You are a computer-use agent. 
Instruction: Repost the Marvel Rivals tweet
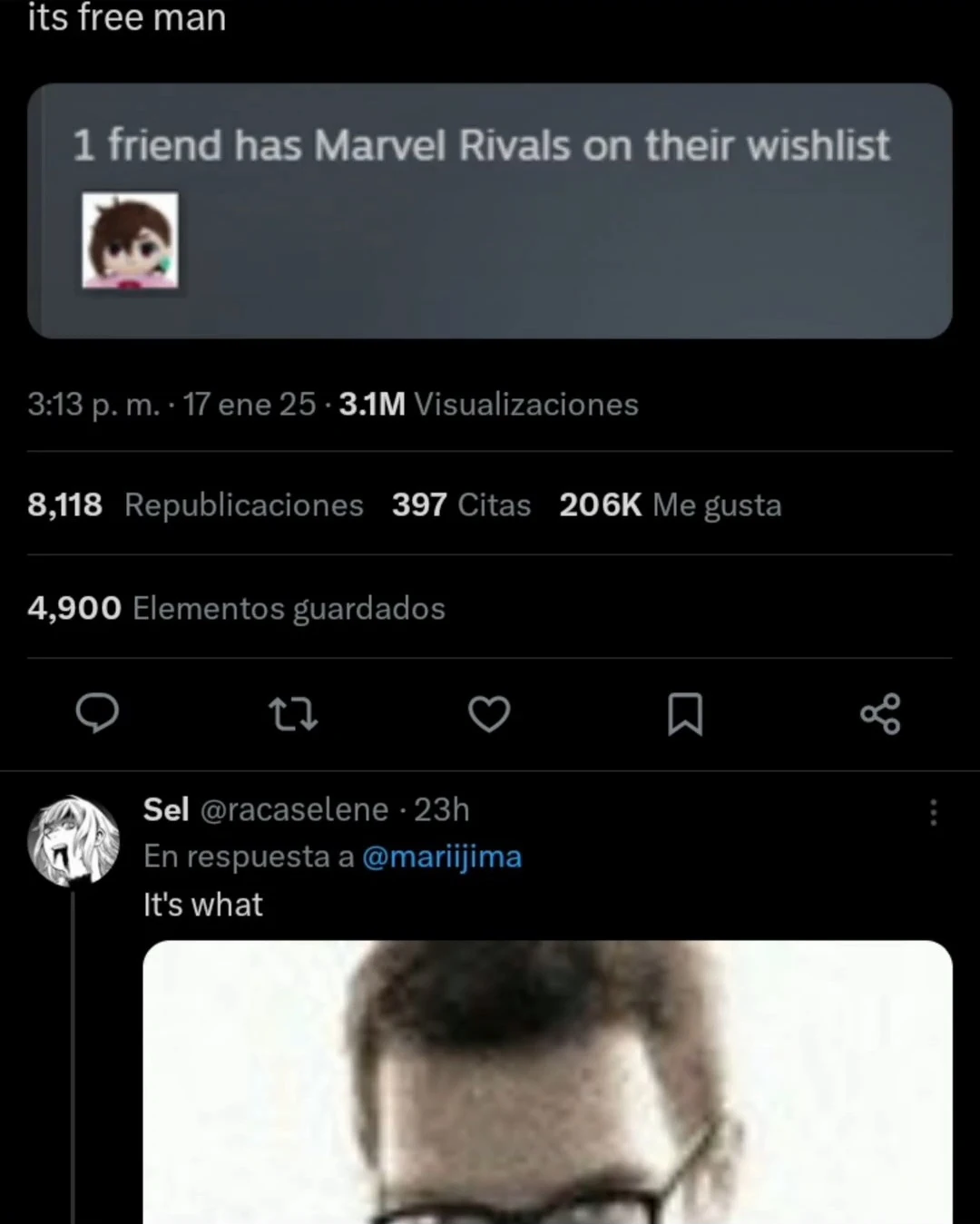[293, 713]
